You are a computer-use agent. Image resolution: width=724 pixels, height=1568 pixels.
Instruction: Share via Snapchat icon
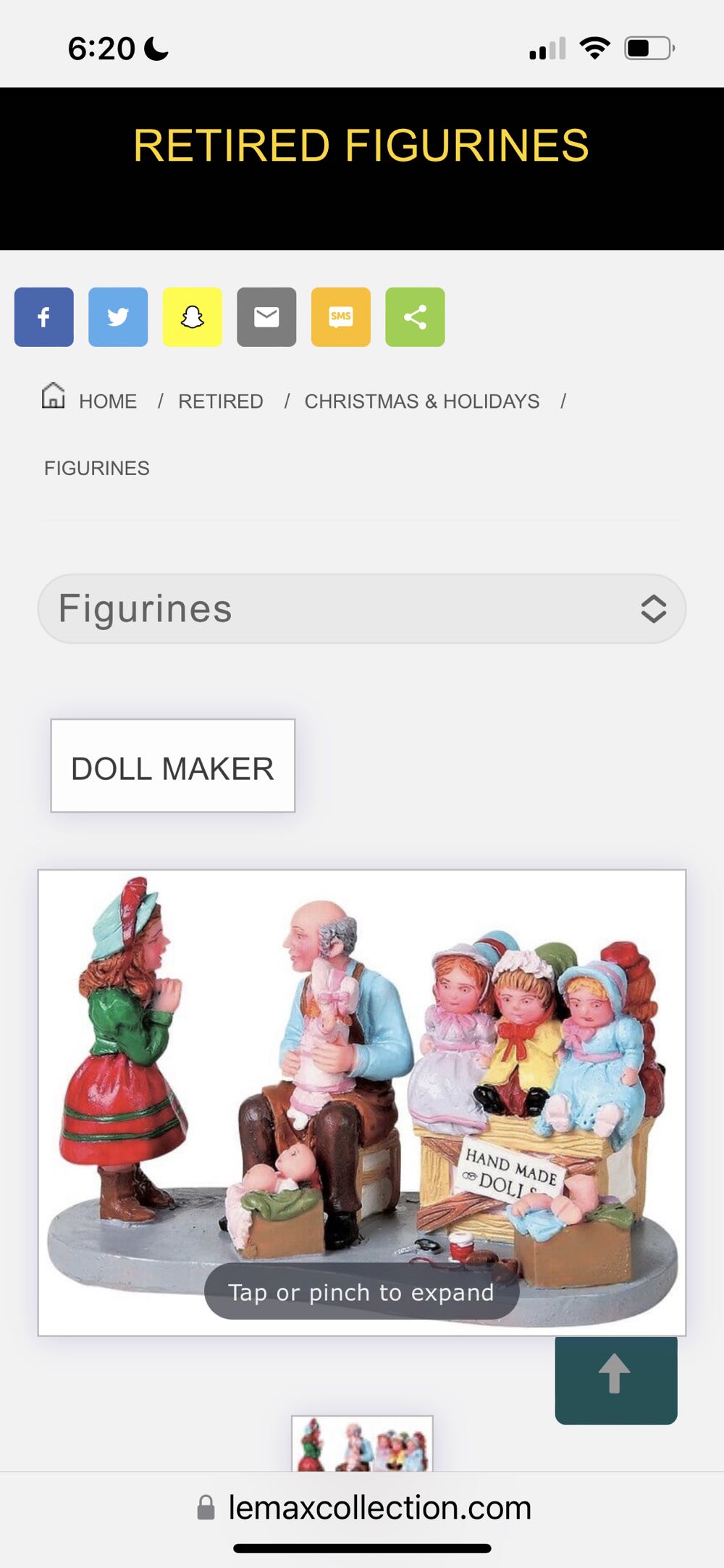(x=192, y=317)
